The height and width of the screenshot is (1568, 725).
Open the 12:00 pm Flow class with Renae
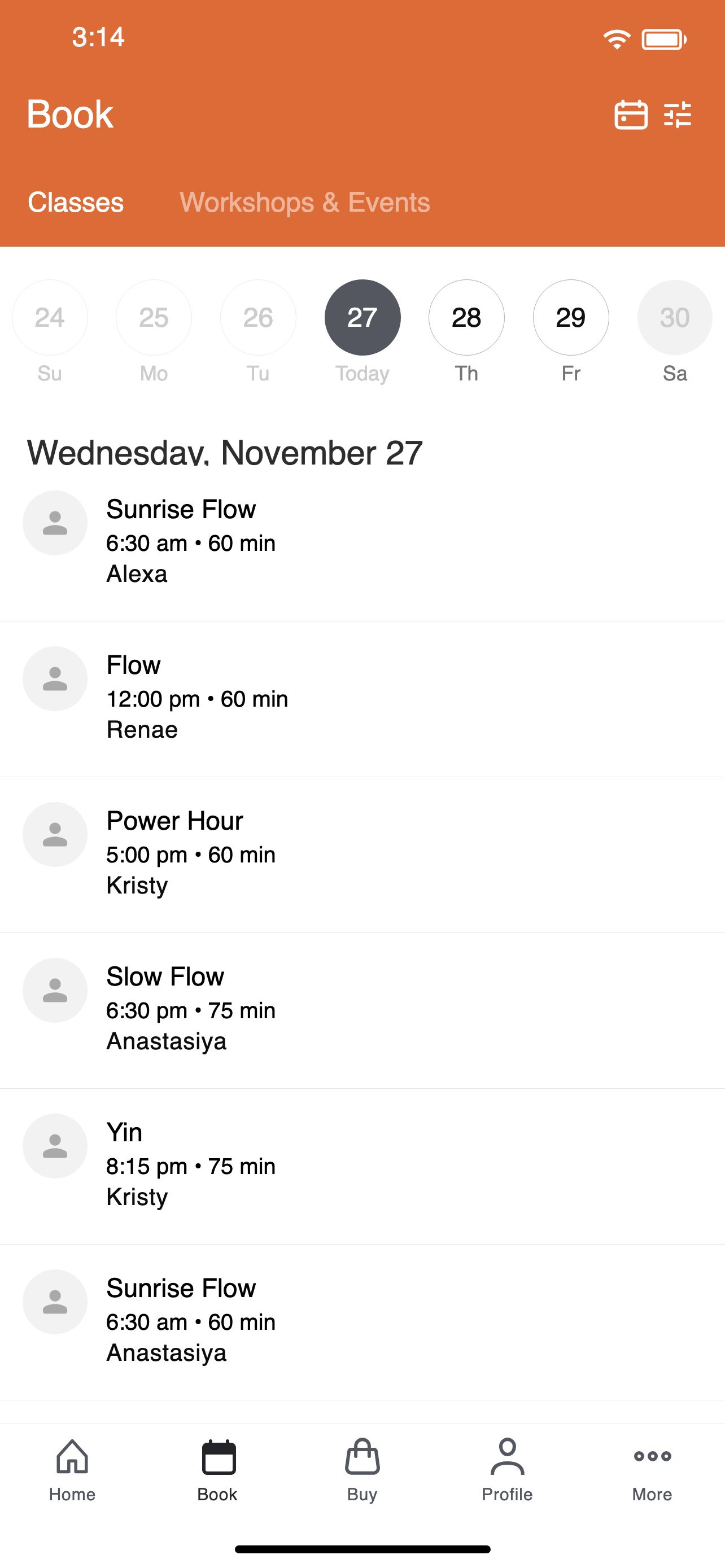[362, 699]
